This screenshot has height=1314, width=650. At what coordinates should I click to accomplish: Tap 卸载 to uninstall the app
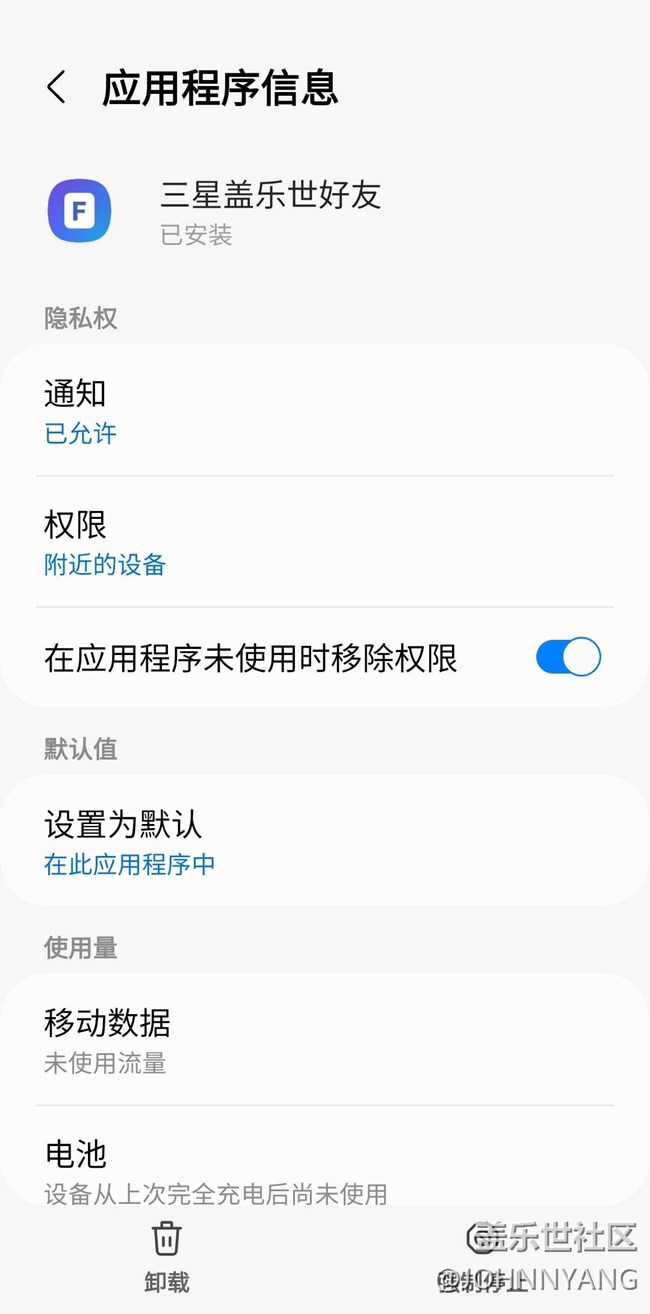[x=166, y=1256]
